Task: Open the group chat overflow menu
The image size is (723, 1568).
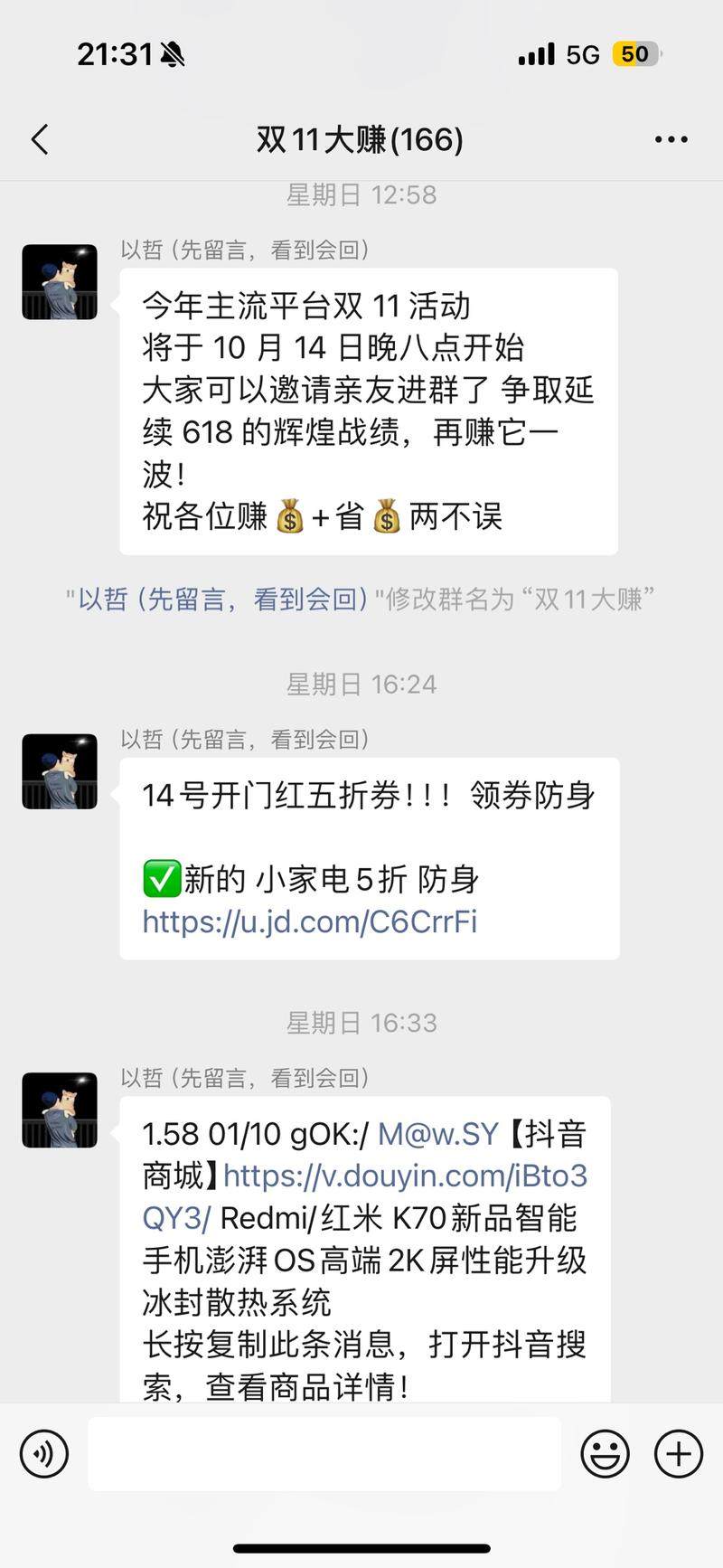Action: click(x=671, y=140)
